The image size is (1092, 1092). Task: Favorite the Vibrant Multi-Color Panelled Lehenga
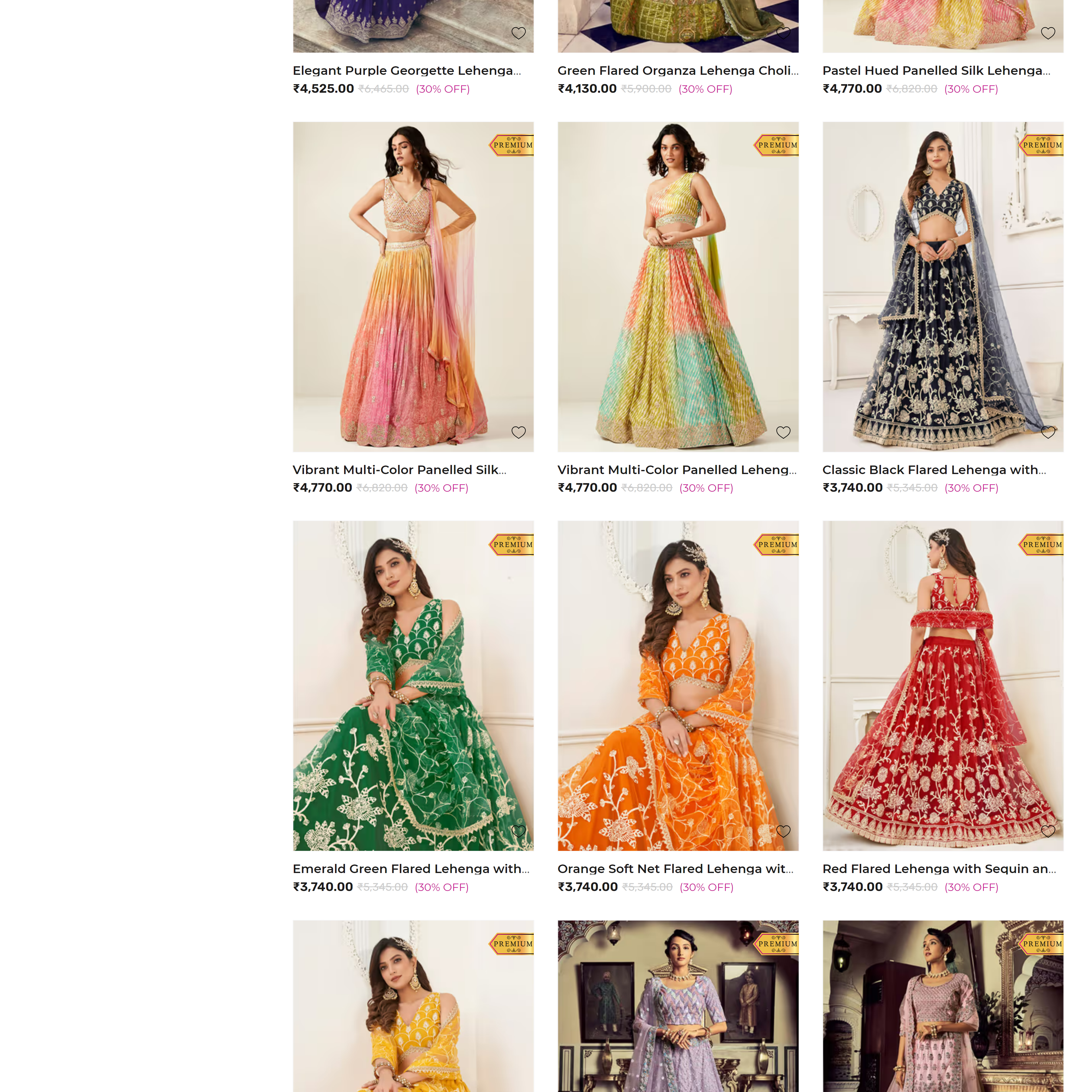(x=783, y=432)
